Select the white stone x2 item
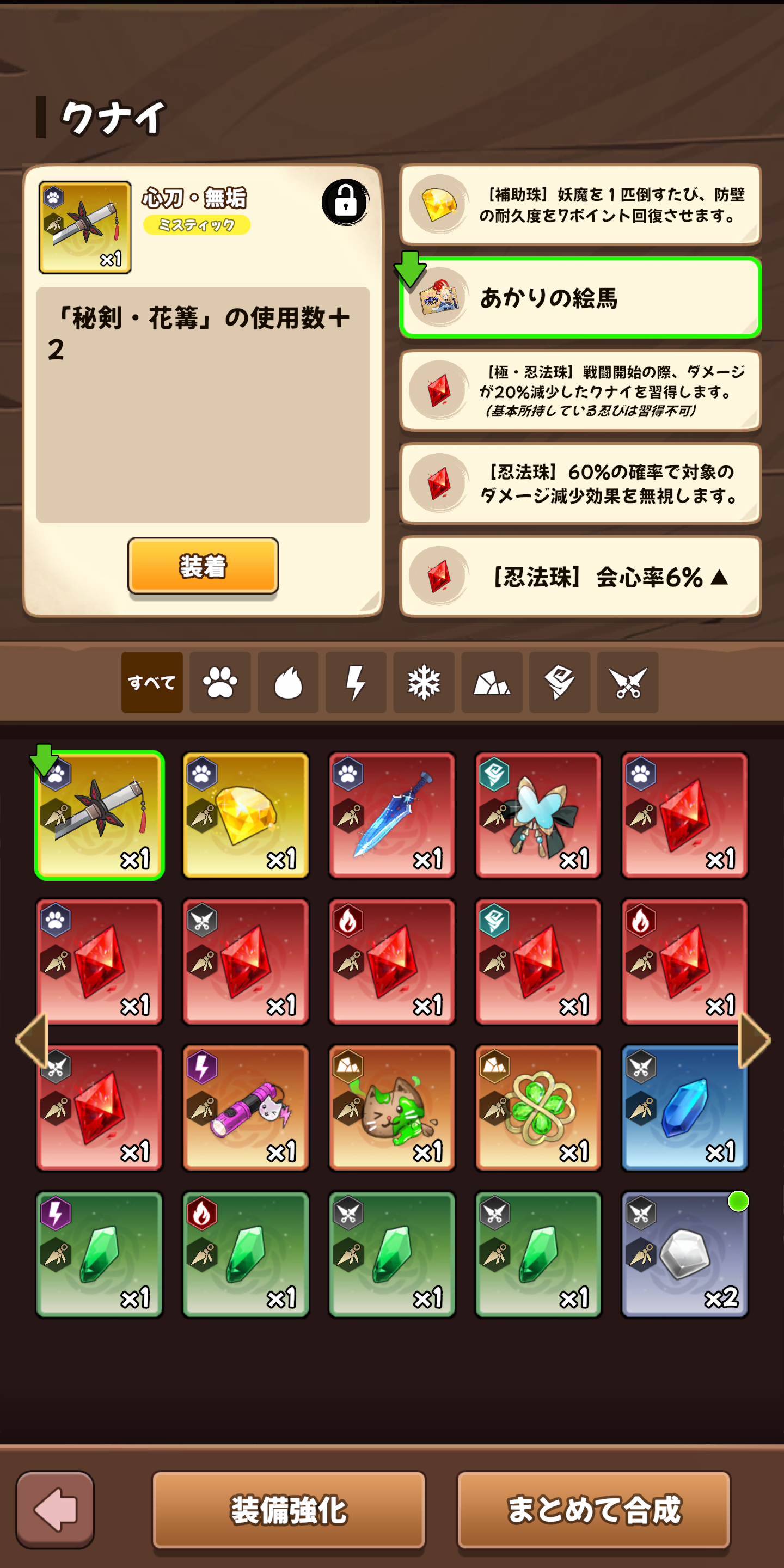784x1568 pixels. [684, 1254]
